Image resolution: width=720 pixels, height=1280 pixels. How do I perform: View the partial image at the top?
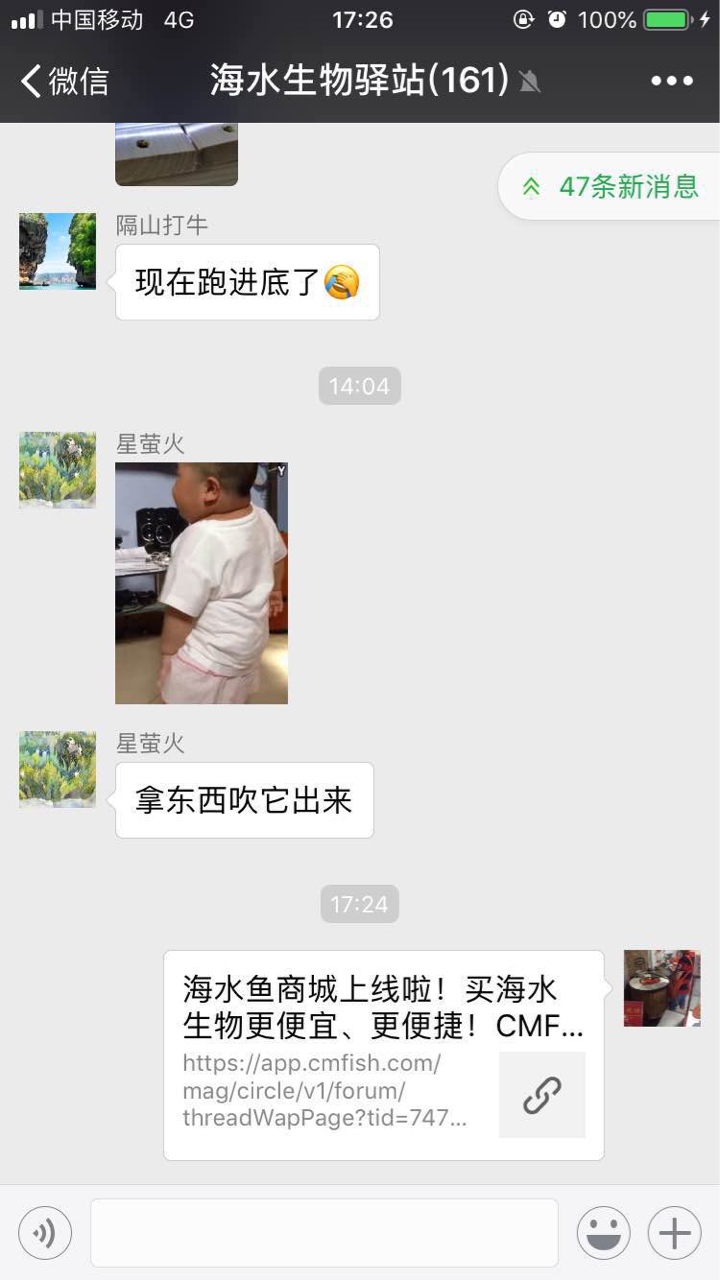click(x=176, y=154)
